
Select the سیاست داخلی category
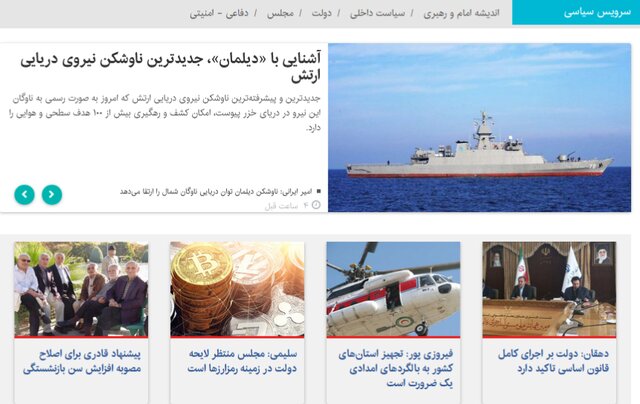pyautogui.click(x=378, y=14)
